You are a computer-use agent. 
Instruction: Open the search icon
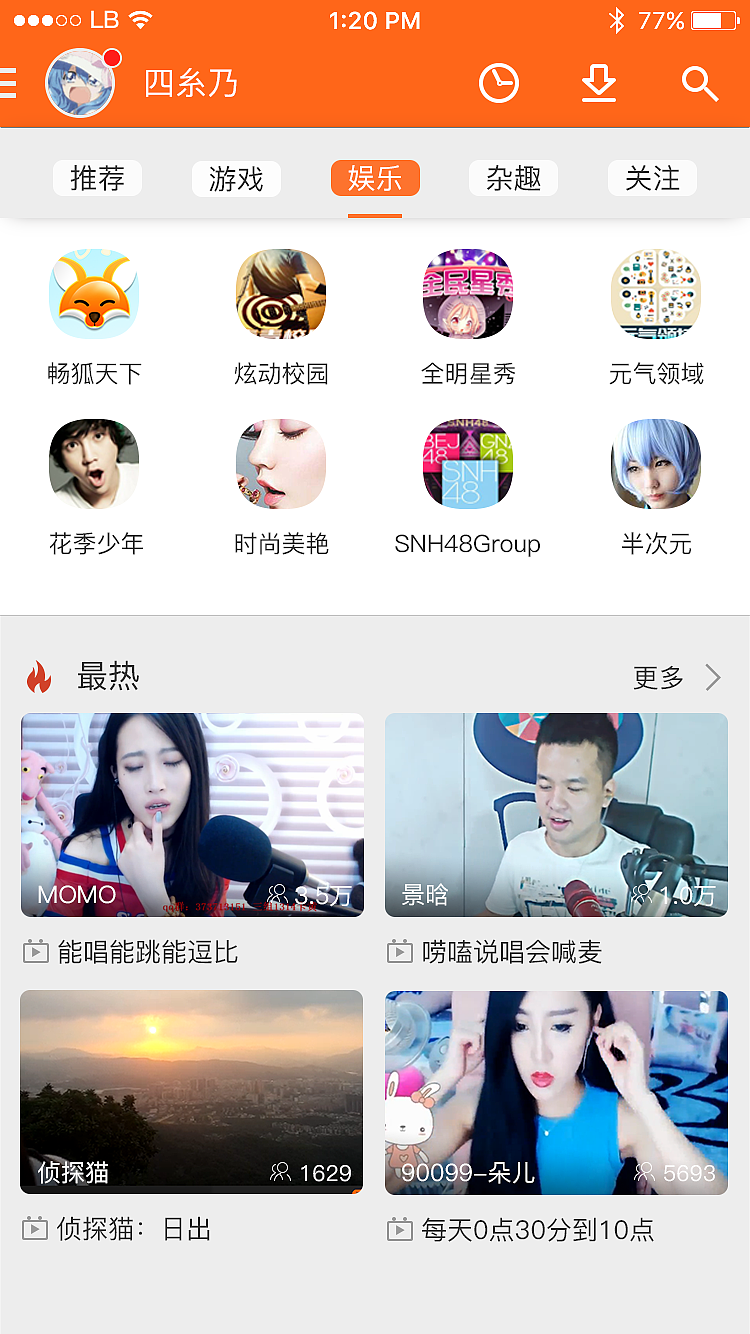(x=700, y=84)
